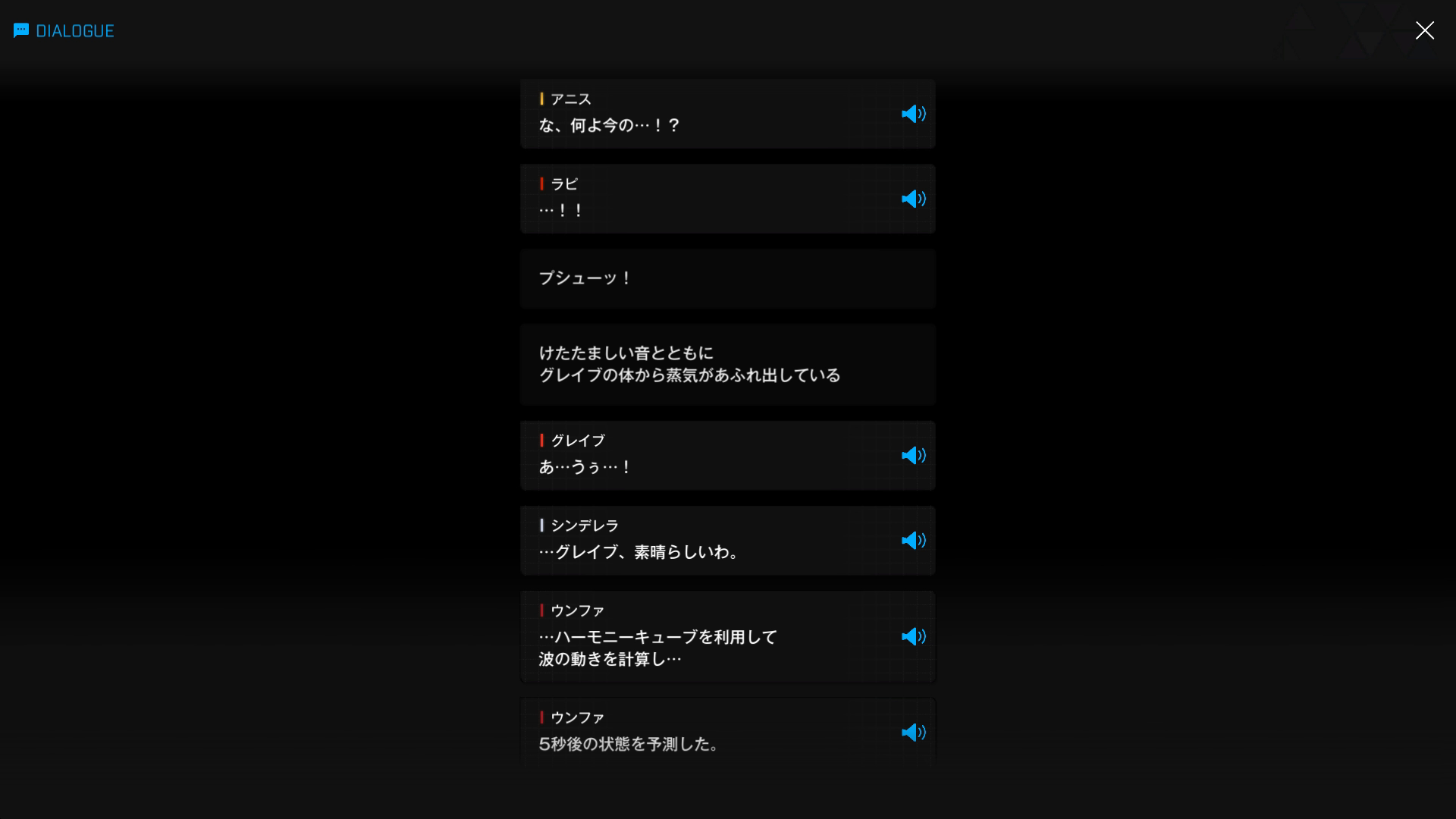The width and height of the screenshot is (1456, 819).
Task: Close the dialogue log
Action: 1424,30
